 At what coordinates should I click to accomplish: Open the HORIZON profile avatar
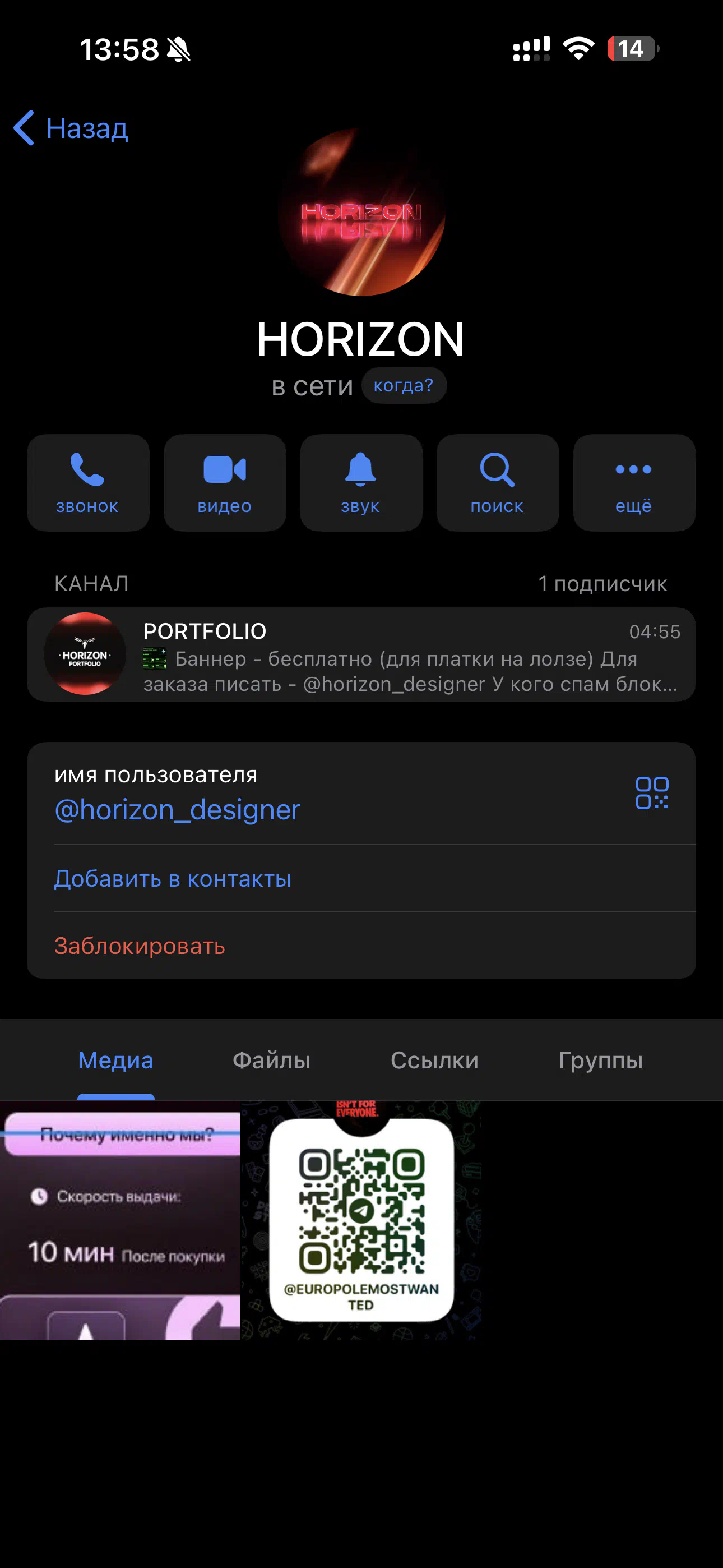coord(361,212)
